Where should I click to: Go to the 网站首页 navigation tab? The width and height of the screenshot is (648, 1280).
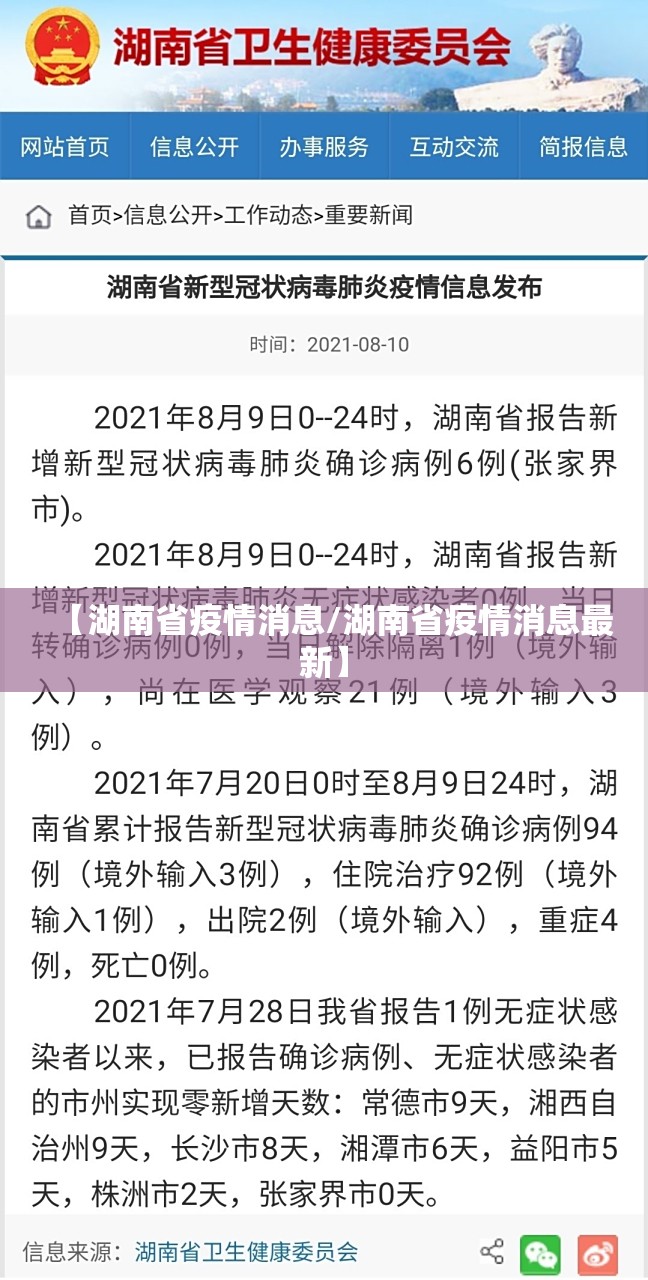tap(65, 147)
